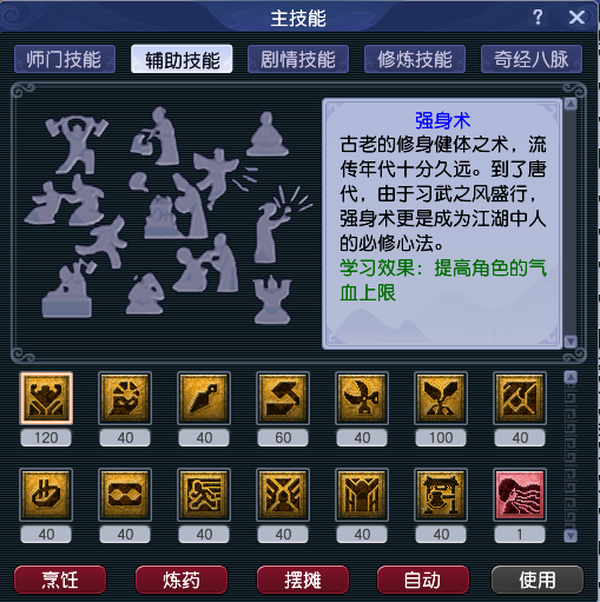
Task: Start 摆摊 stall mode
Action: click(302, 579)
